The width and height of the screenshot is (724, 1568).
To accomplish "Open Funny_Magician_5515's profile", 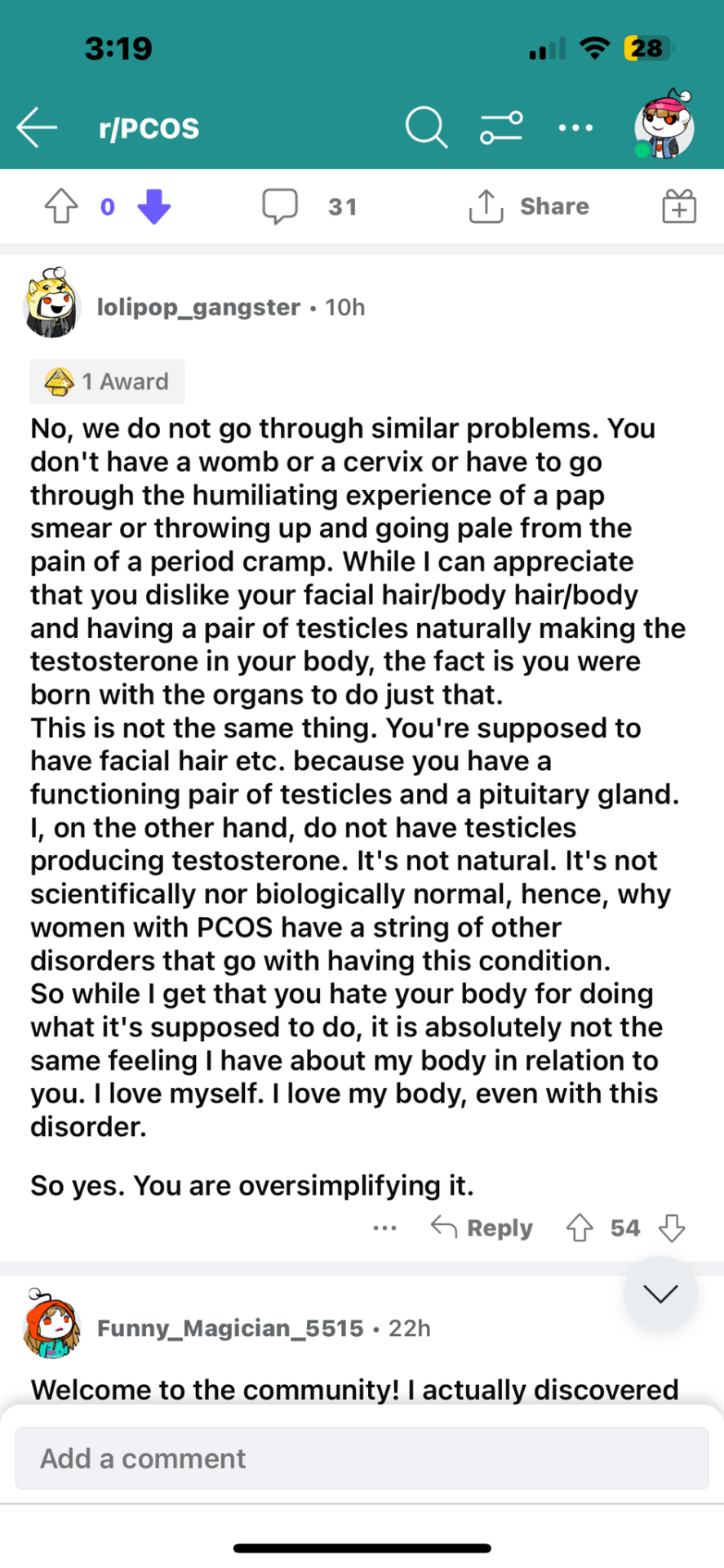I will pyautogui.click(x=229, y=1329).
